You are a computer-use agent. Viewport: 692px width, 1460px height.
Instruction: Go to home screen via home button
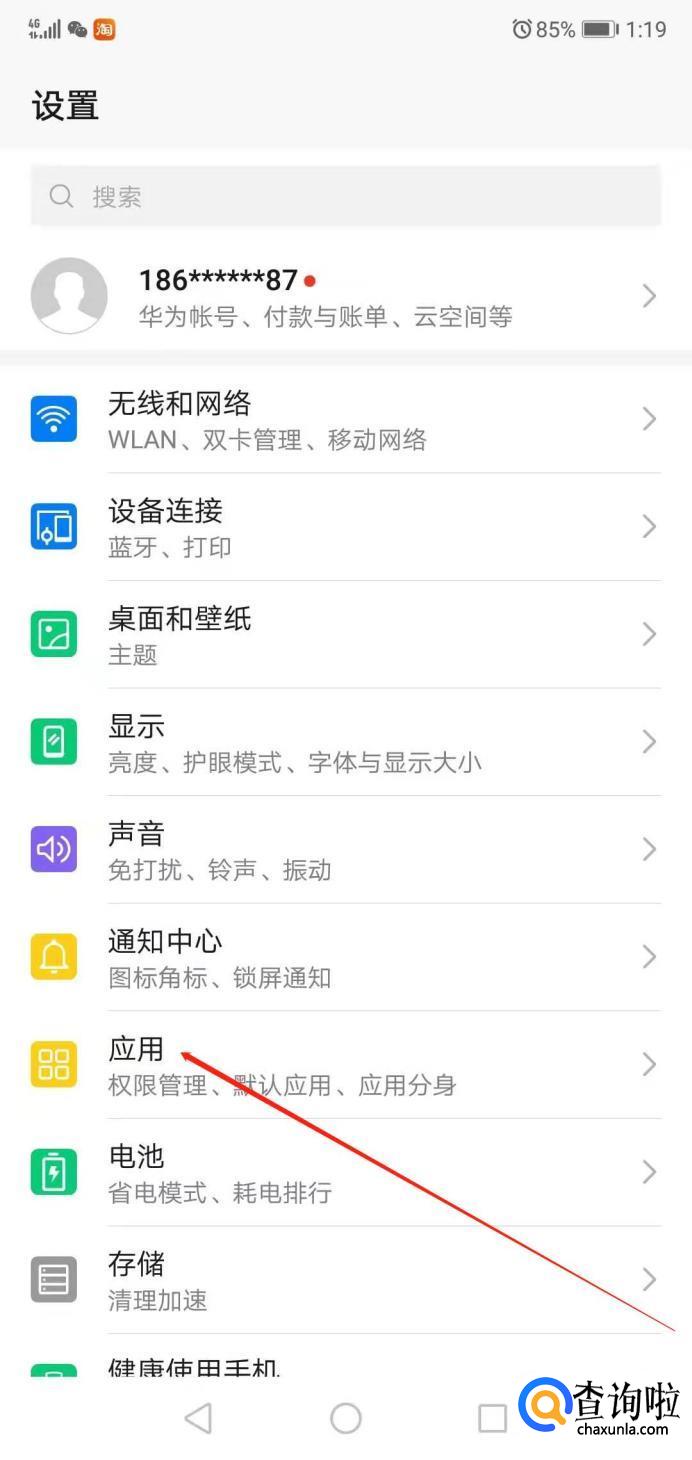[346, 1418]
